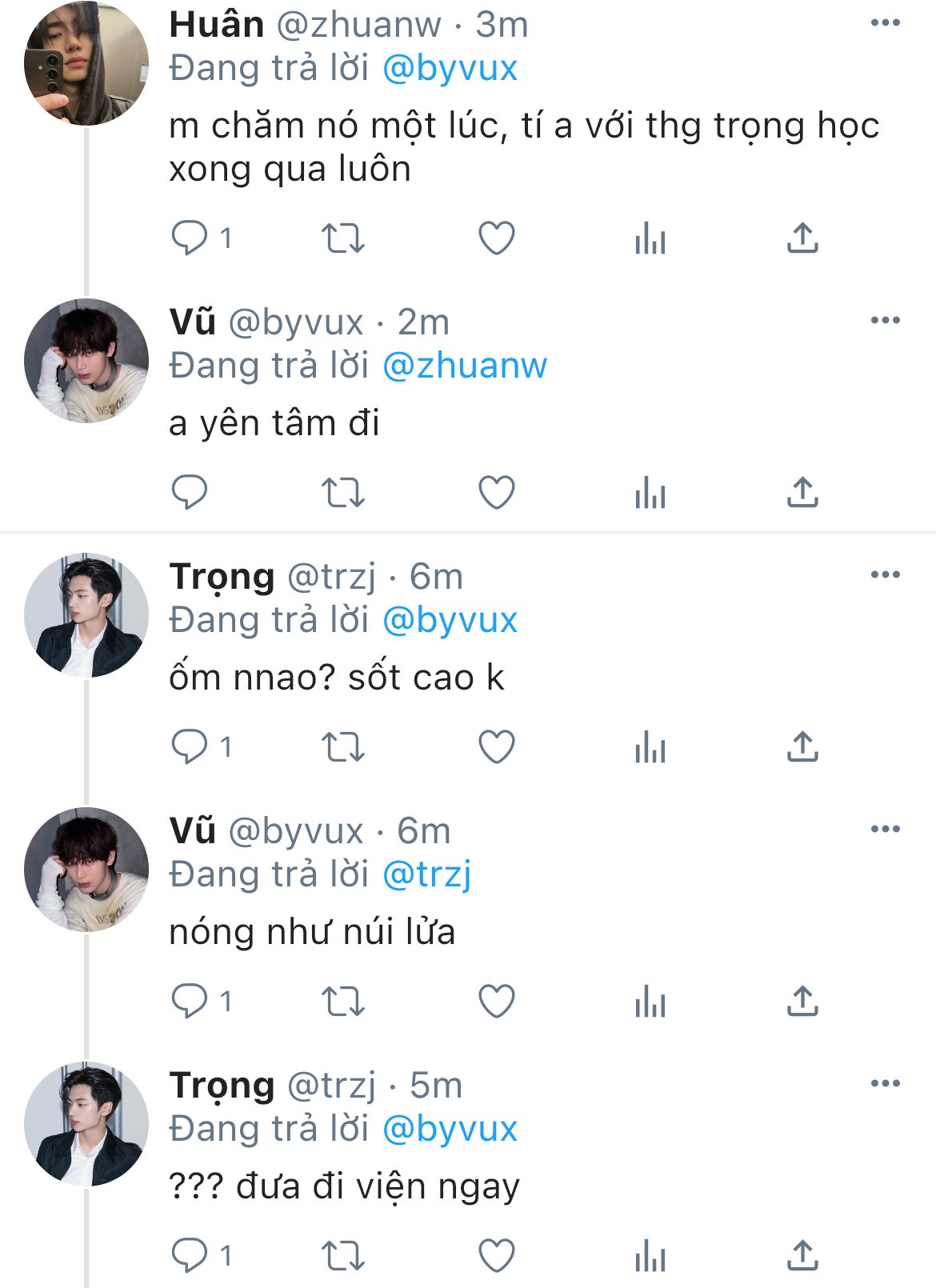The image size is (936, 1288).
Task: Tap the @trzj mention link in Vũ's reply
Action: 427,874
